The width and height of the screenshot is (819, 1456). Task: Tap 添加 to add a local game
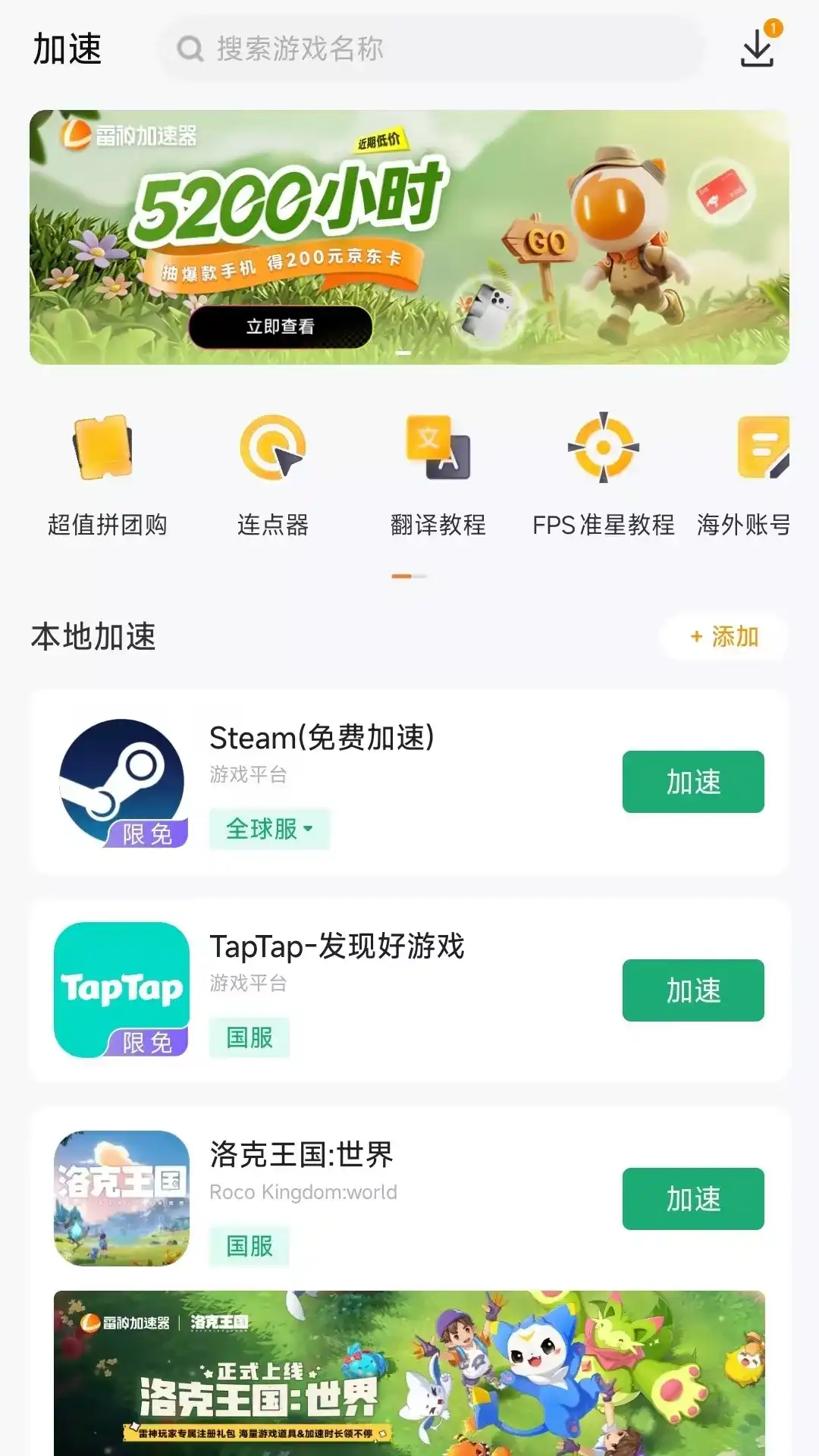(724, 637)
